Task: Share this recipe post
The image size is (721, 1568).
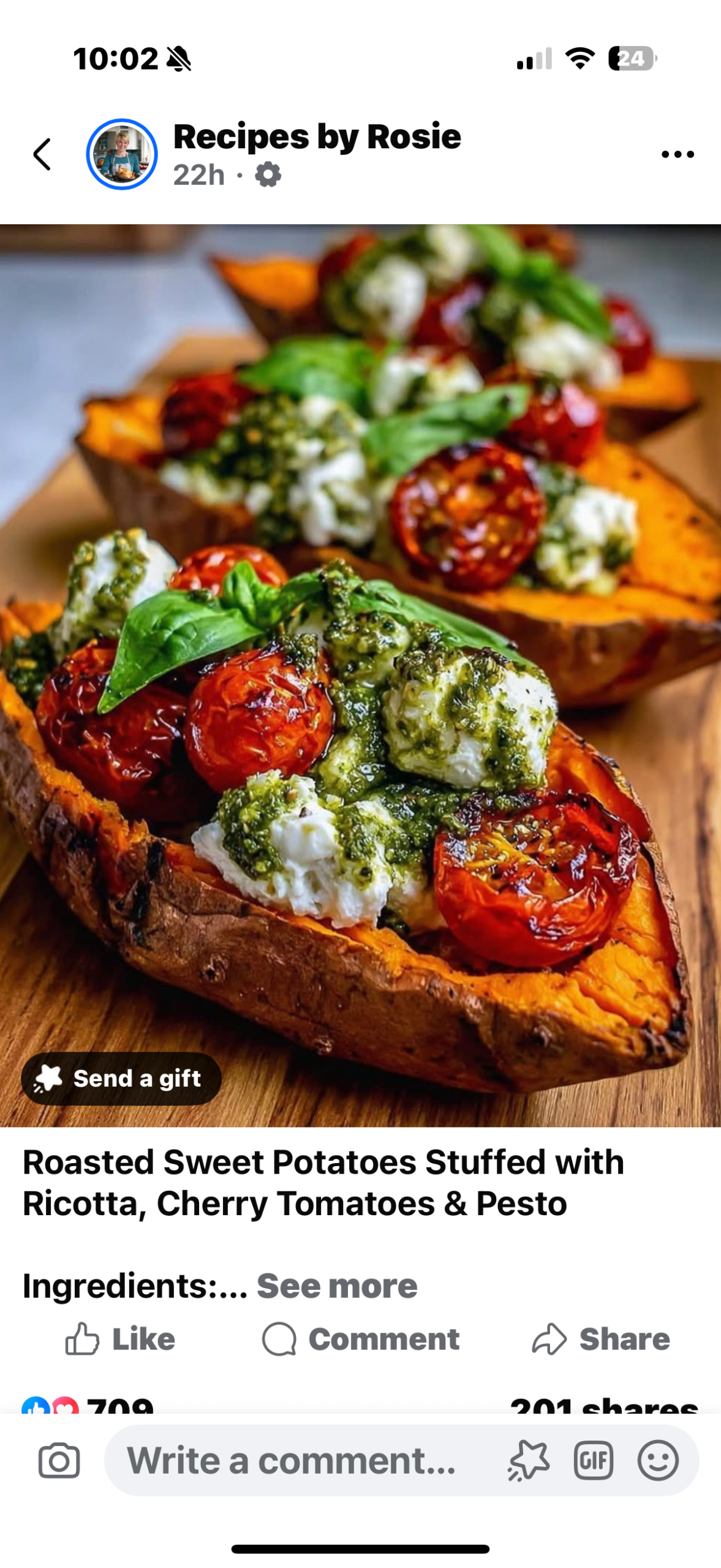Action: pyautogui.click(x=601, y=1339)
